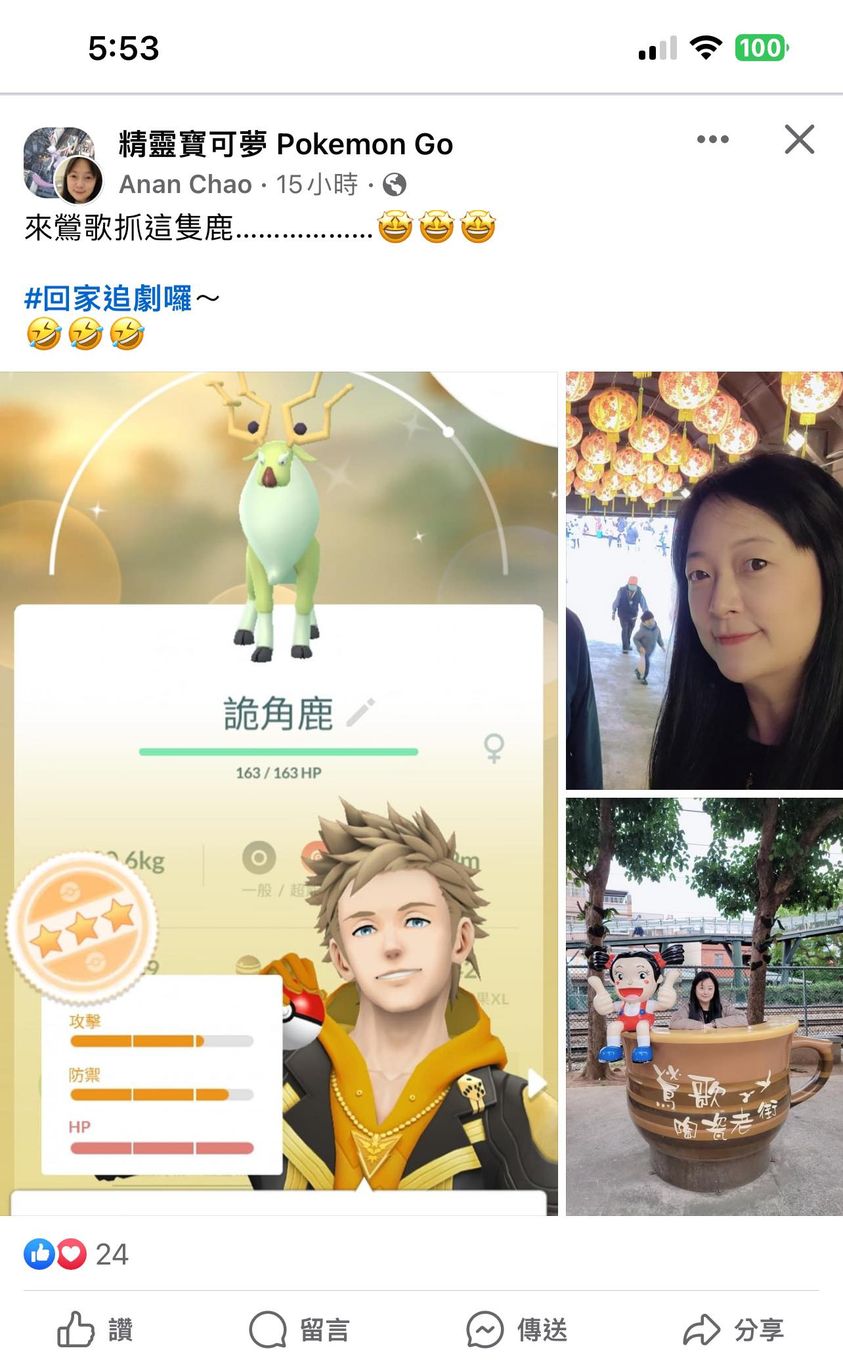Image resolution: width=843 pixels, height=1365 pixels.
Task: Send the post via 傳送
Action: (517, 1330)
